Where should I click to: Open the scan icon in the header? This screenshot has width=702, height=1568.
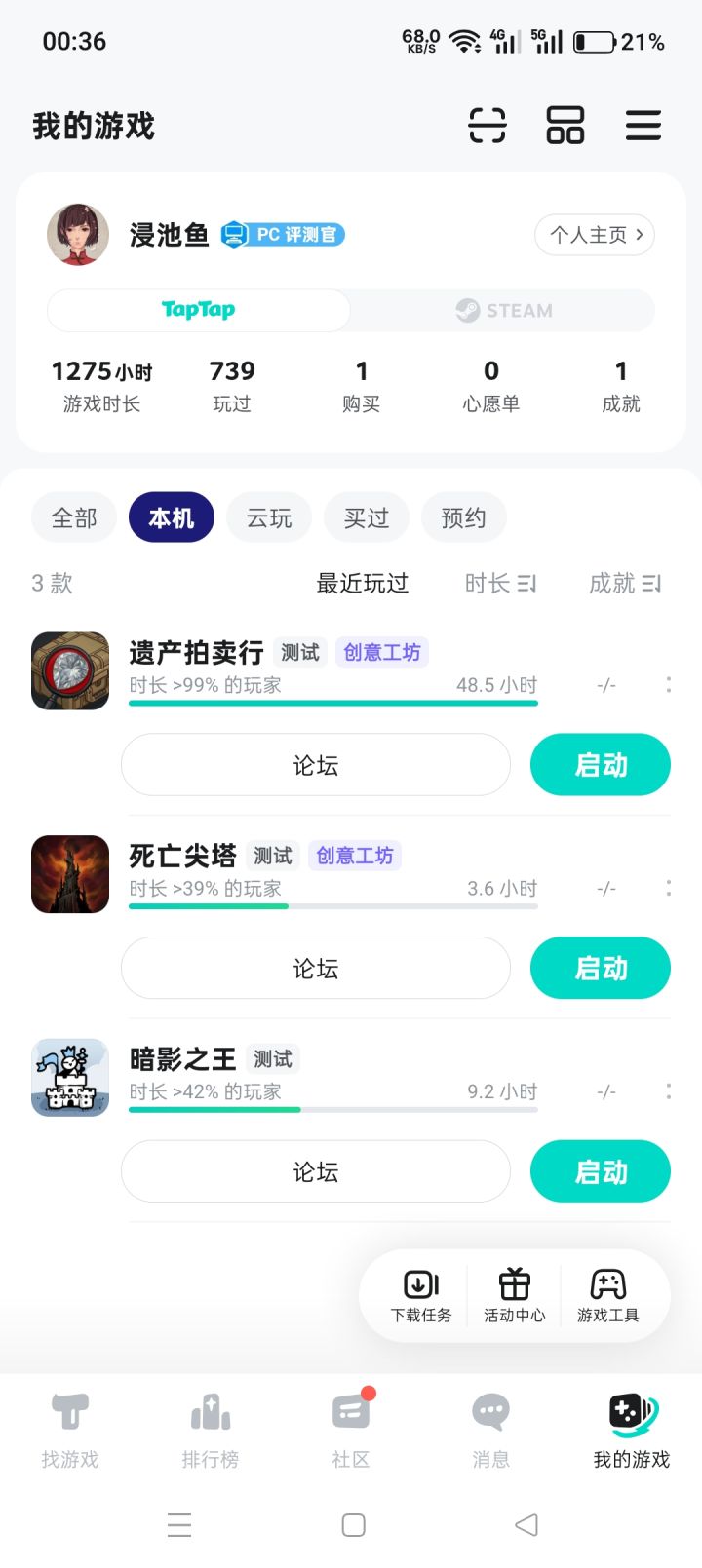click(487, 126)
